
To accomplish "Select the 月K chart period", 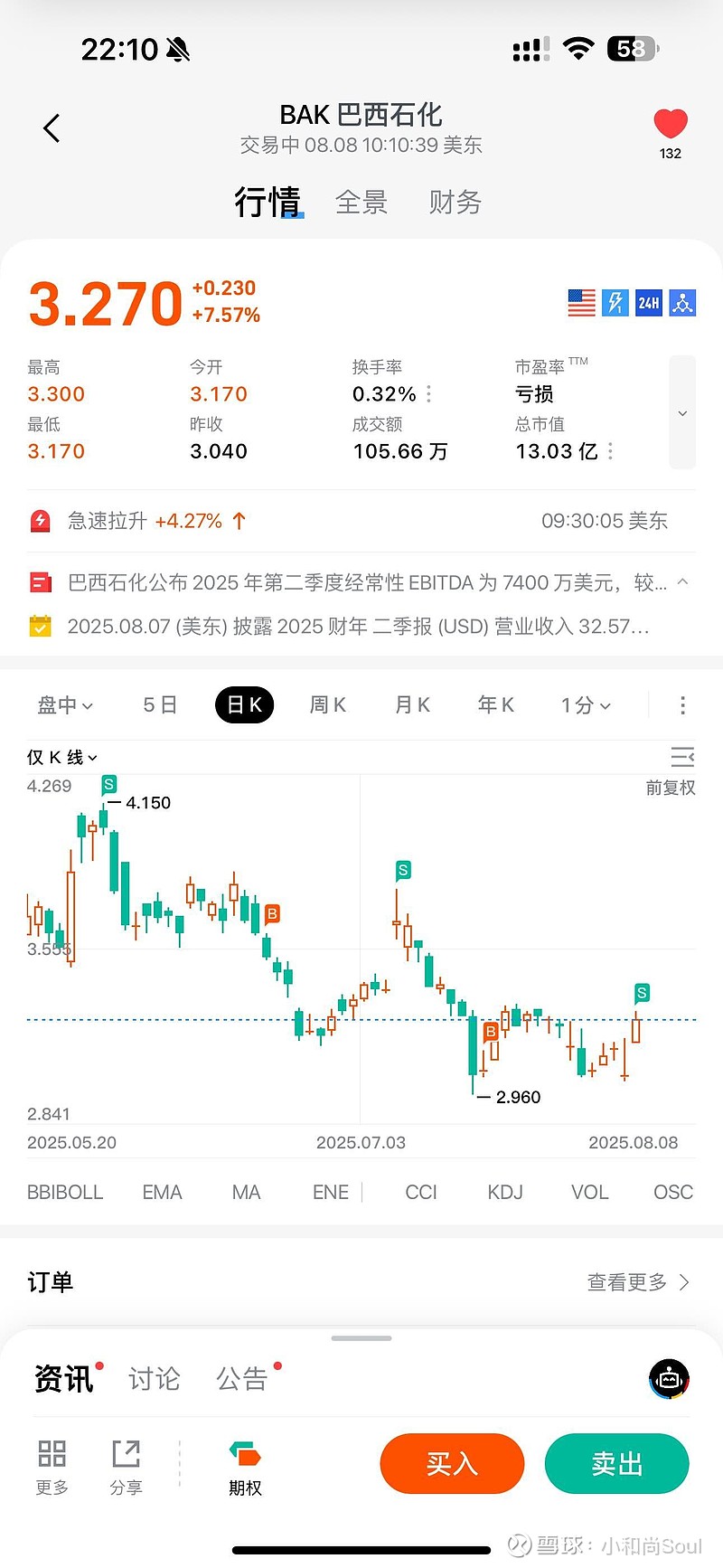I will tap(412, 705).
